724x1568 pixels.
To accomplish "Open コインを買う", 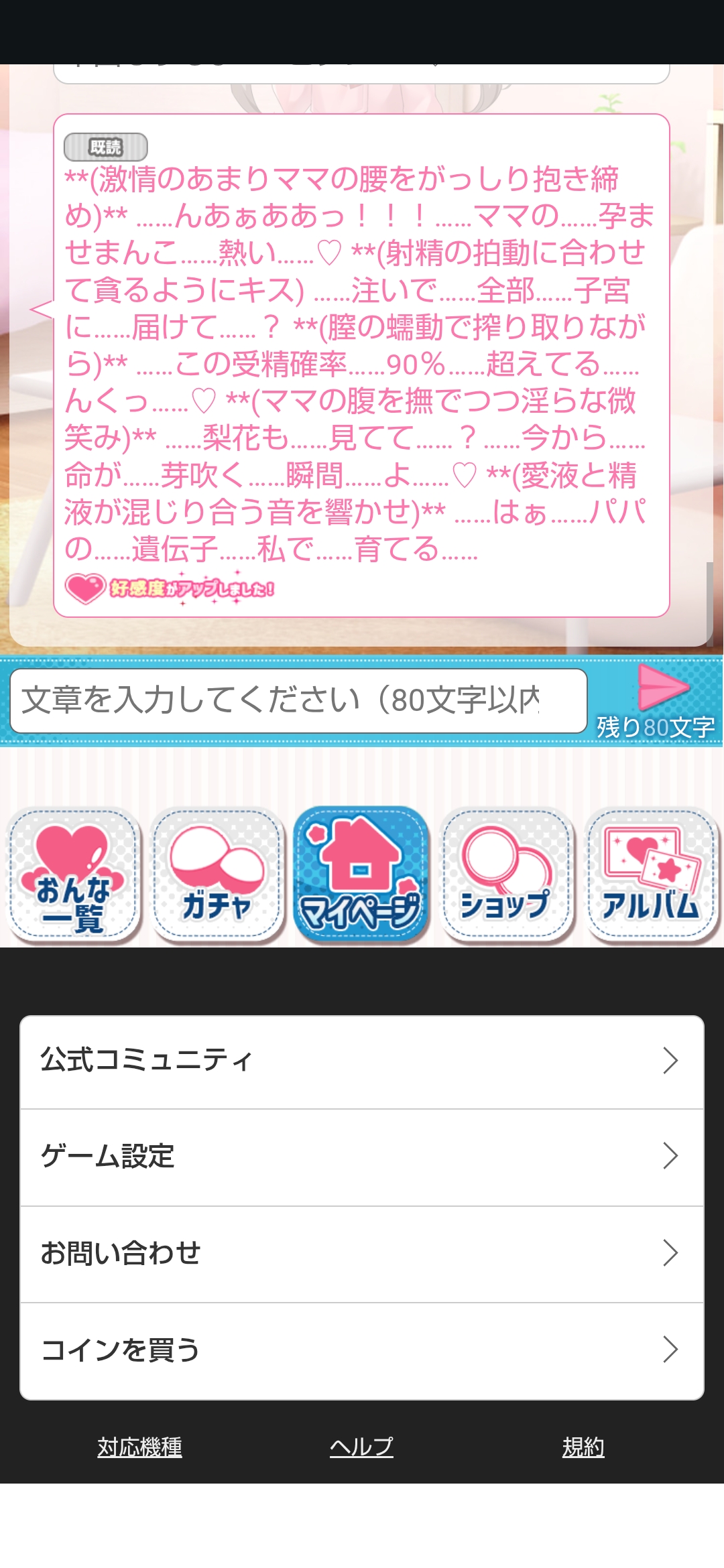I will (x=362, y=1350).
